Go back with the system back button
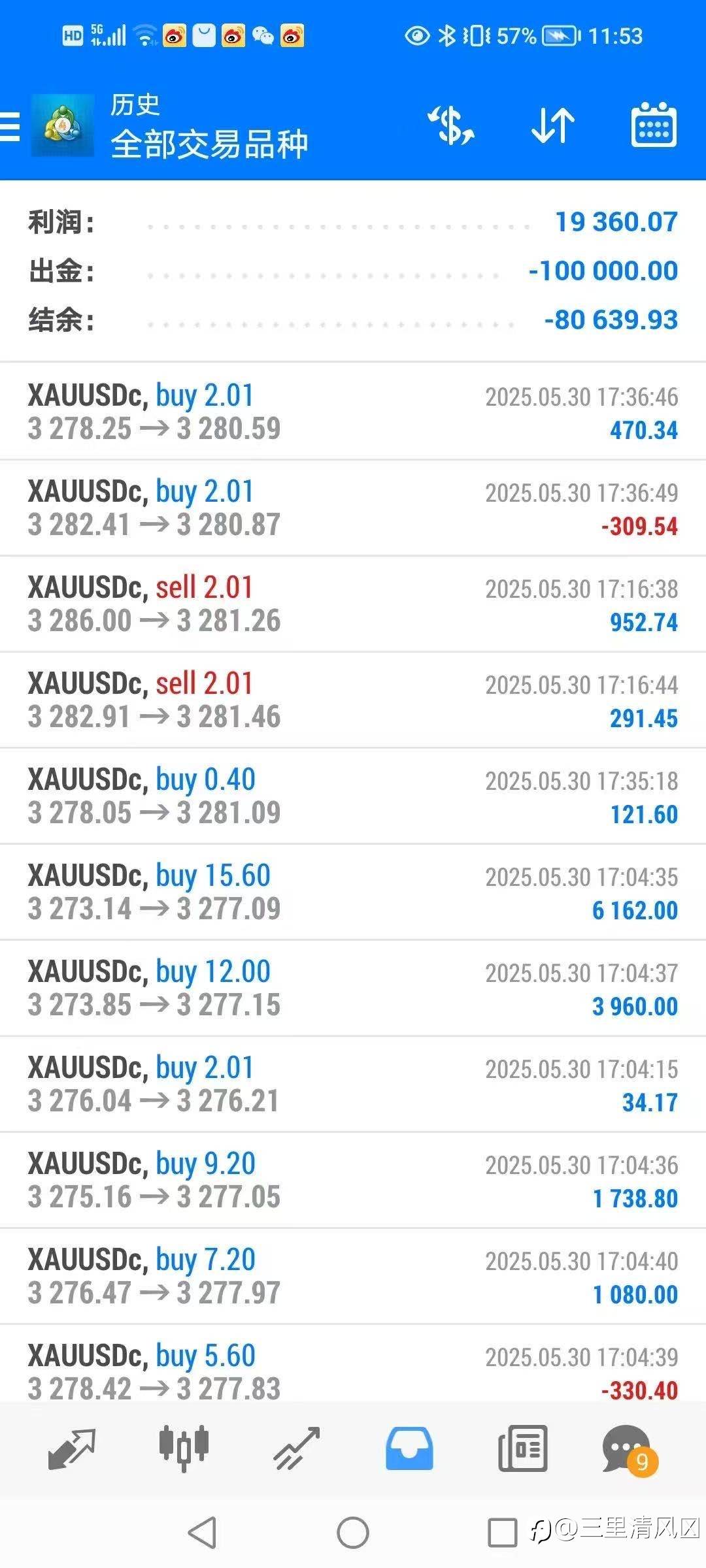The width and height of the screenshot is (706, 1568). tap(202, 1533)
